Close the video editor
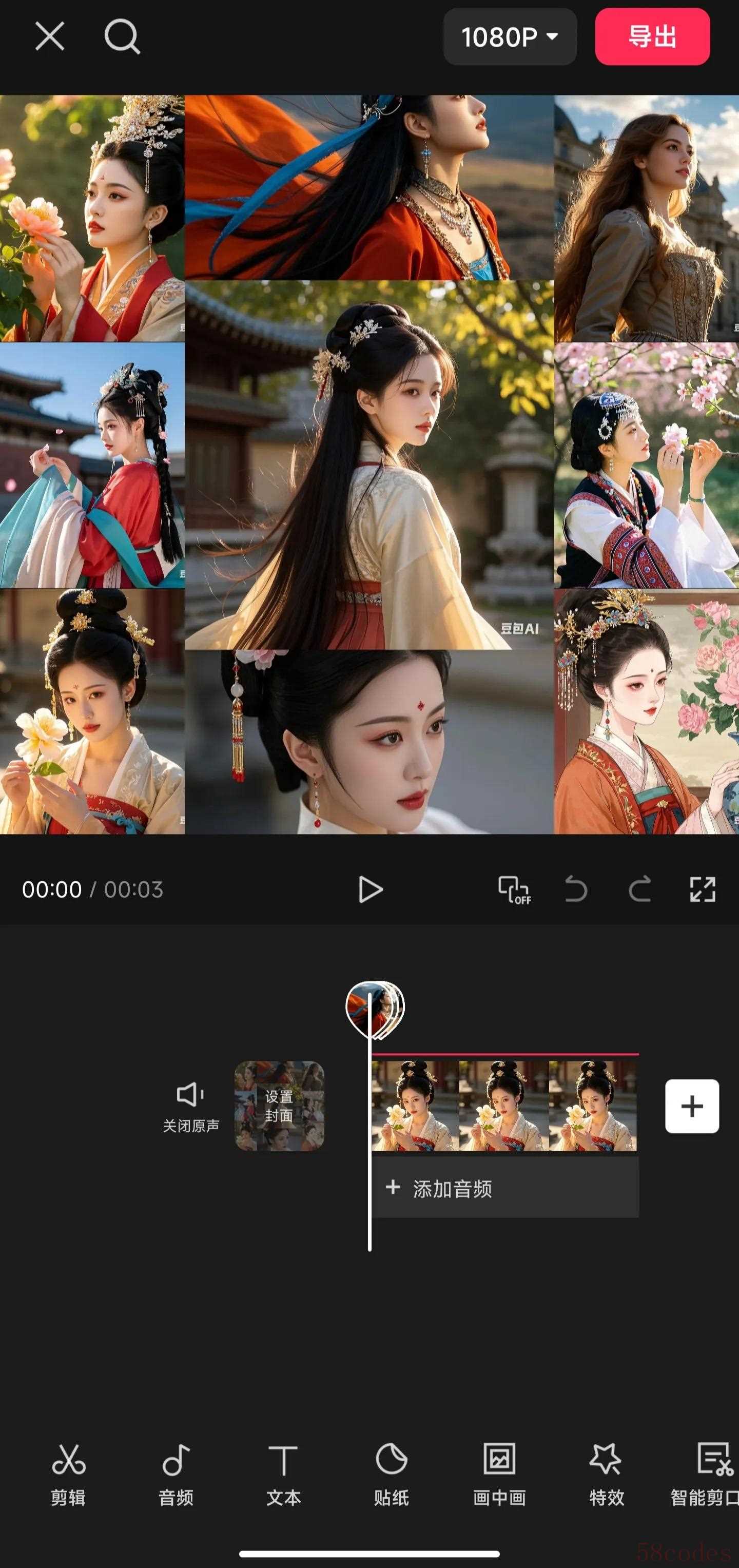The height and width of the screenshot is (1568, 739). [x=49, y=36]
